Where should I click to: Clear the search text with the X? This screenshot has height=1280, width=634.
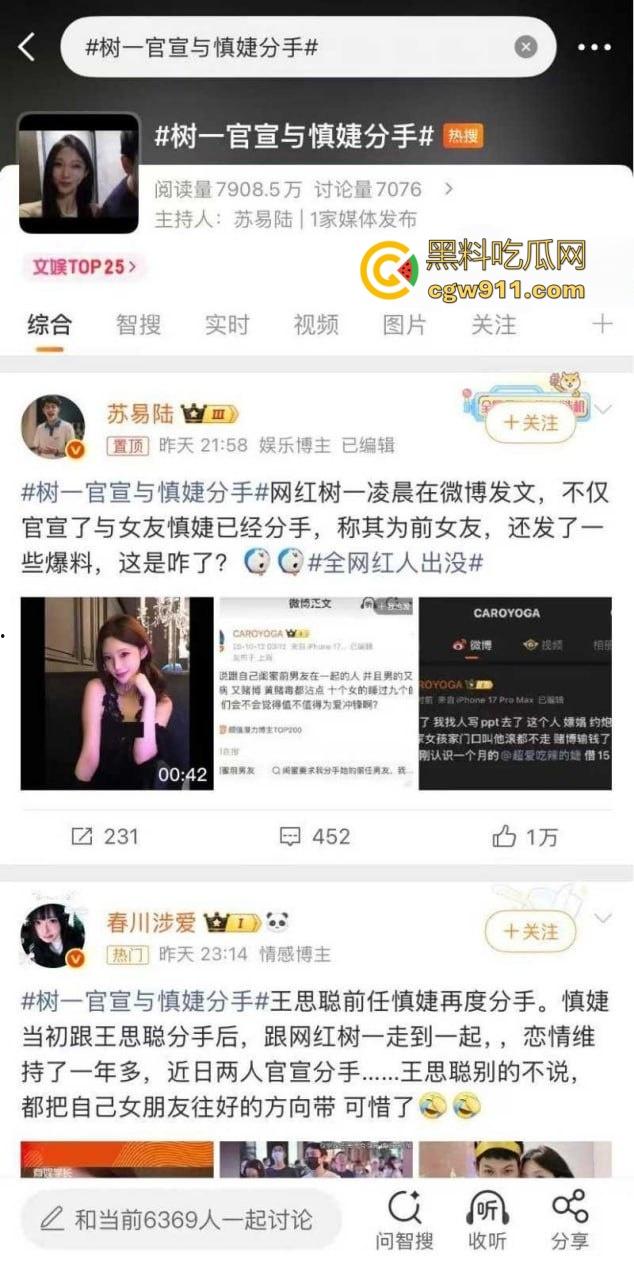click(526, 47)
